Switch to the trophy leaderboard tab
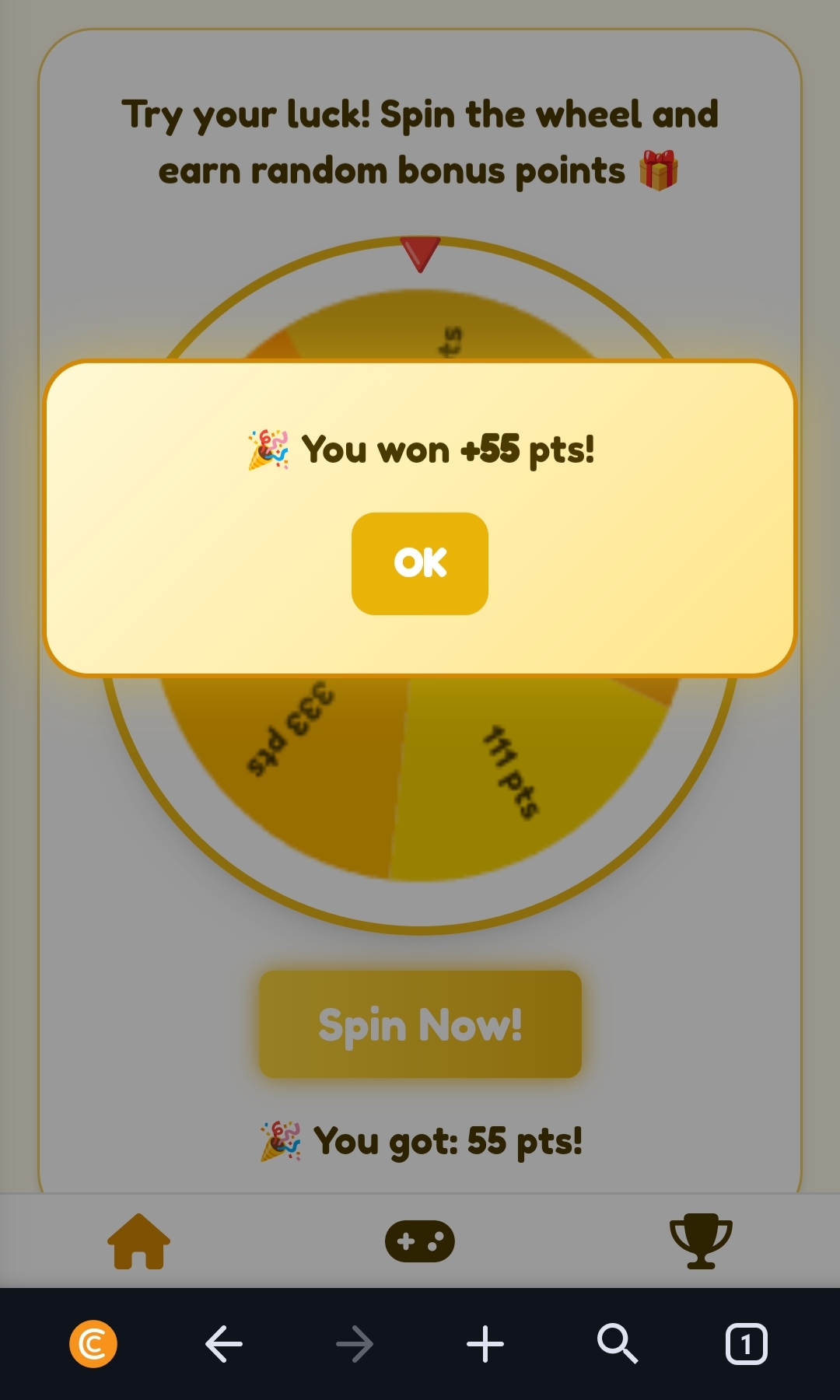The width and height of the screenshot is (840, 1400). click(700, 1241)
